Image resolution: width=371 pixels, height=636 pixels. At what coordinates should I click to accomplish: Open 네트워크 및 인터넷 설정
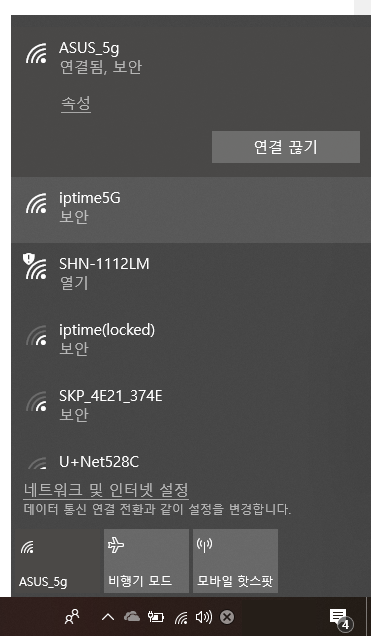coord(106,490)
